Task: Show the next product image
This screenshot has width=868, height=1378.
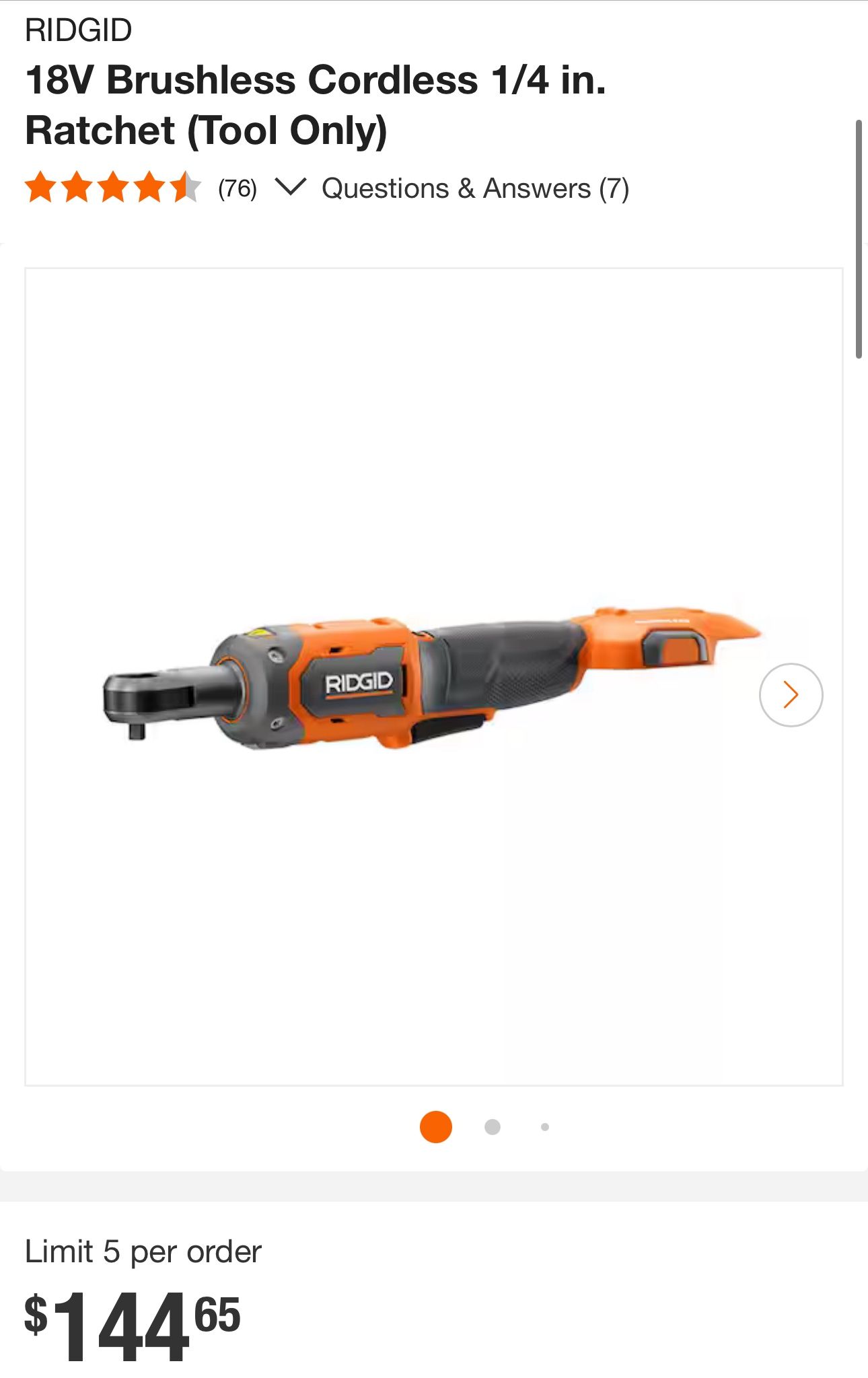Action: point(791,694)
